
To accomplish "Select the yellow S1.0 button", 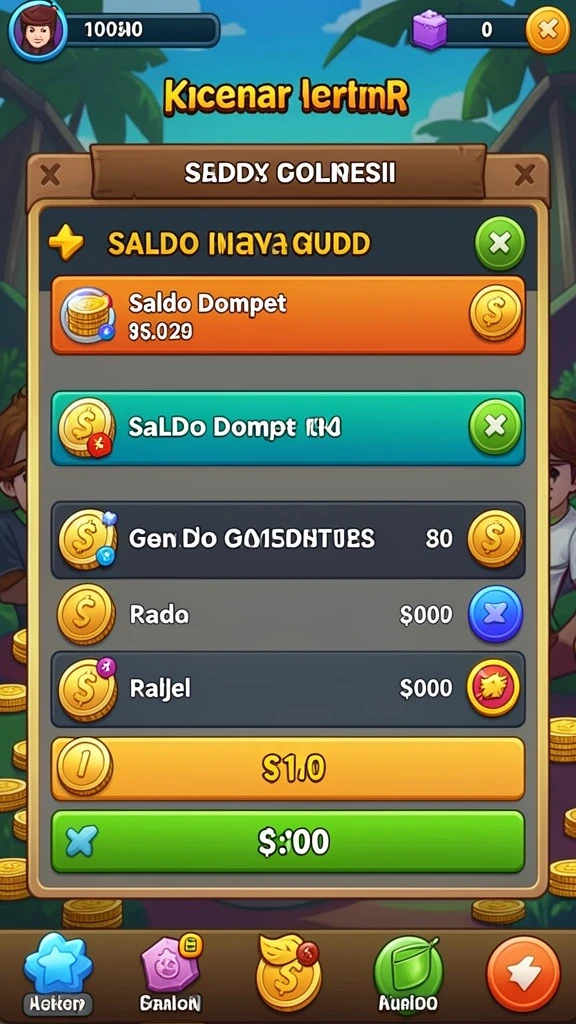I will point(287,769).
